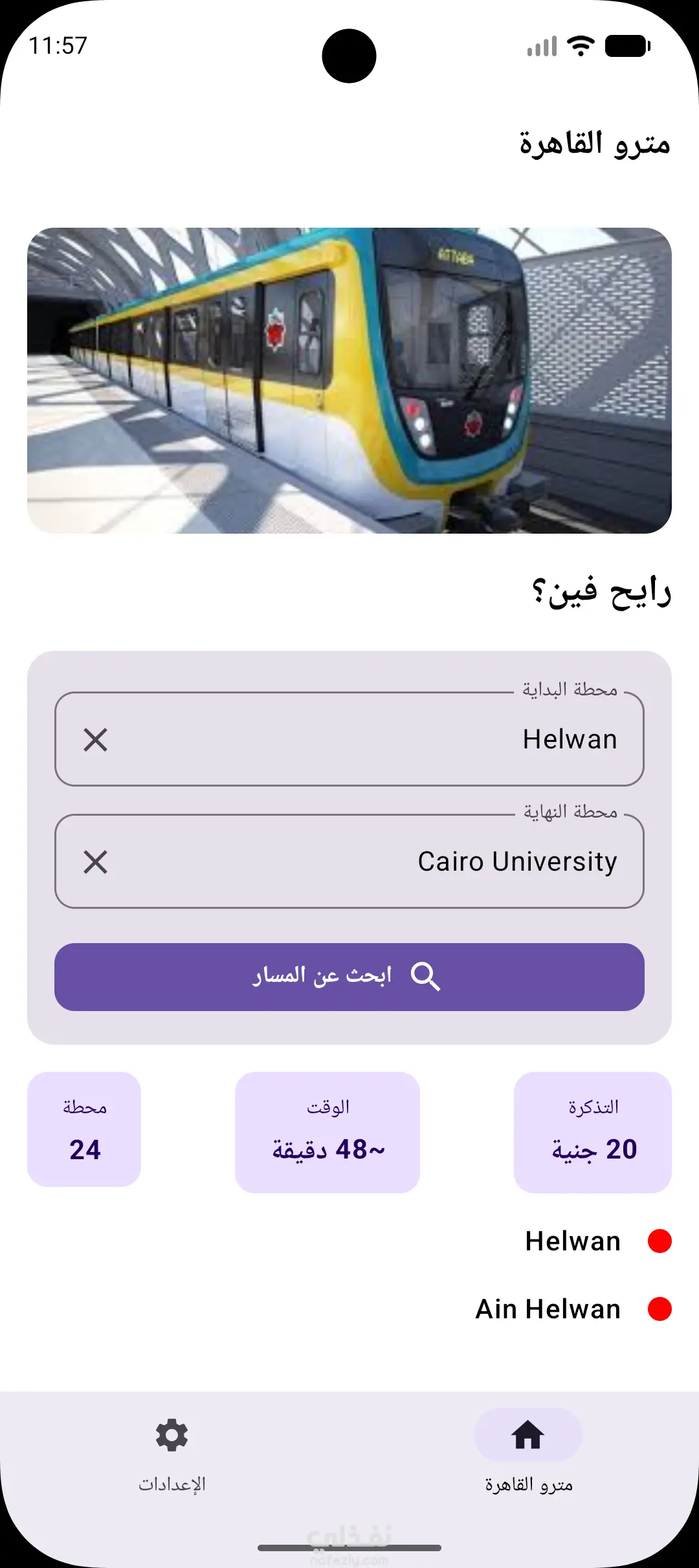Viewport: 699px width, 1568px height.
Task: Edit the start station field showing Helwan
Action: (x=388, y=740)
